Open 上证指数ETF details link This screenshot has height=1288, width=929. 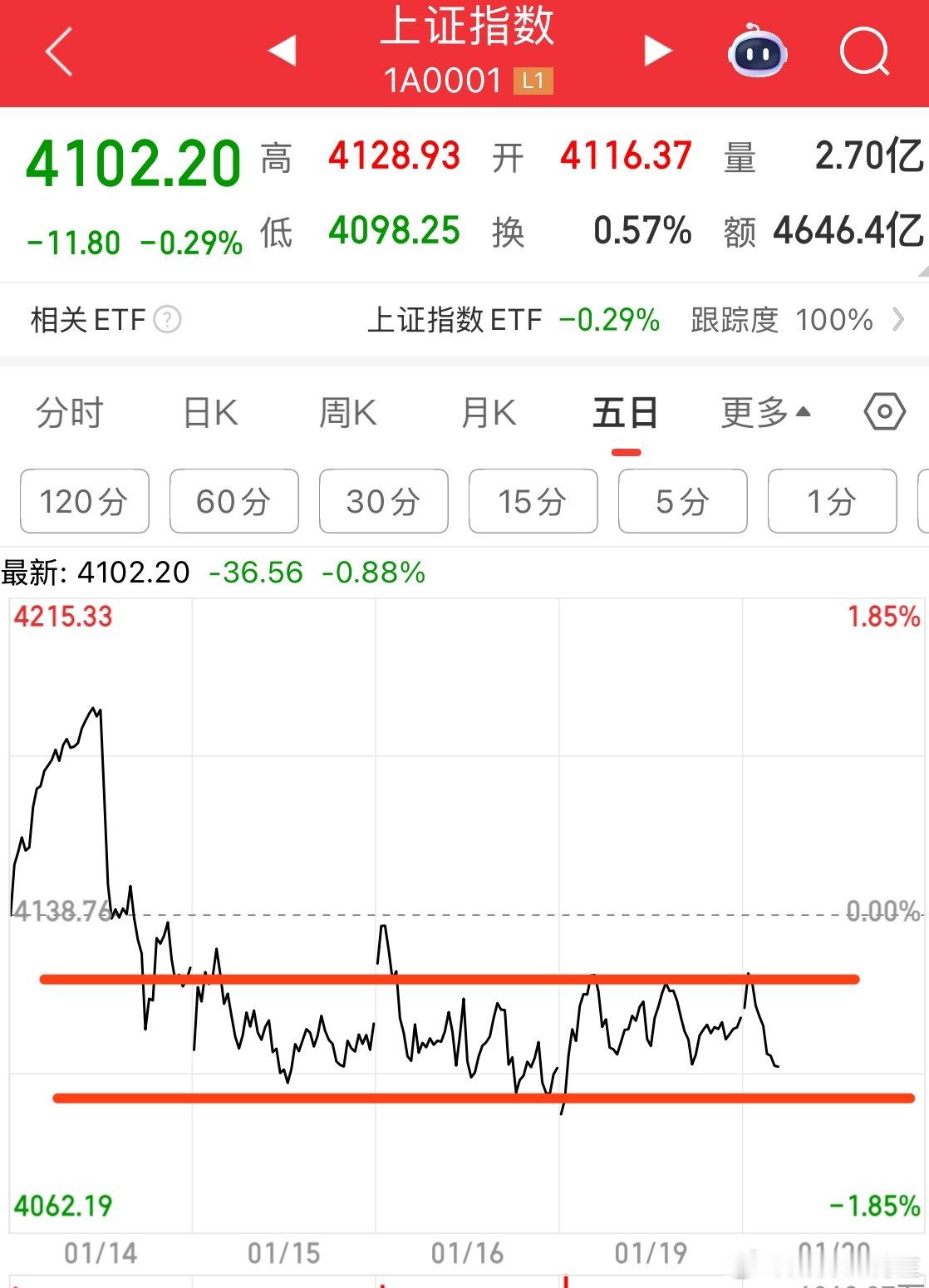pyautogui.click(x=457, y=320)
